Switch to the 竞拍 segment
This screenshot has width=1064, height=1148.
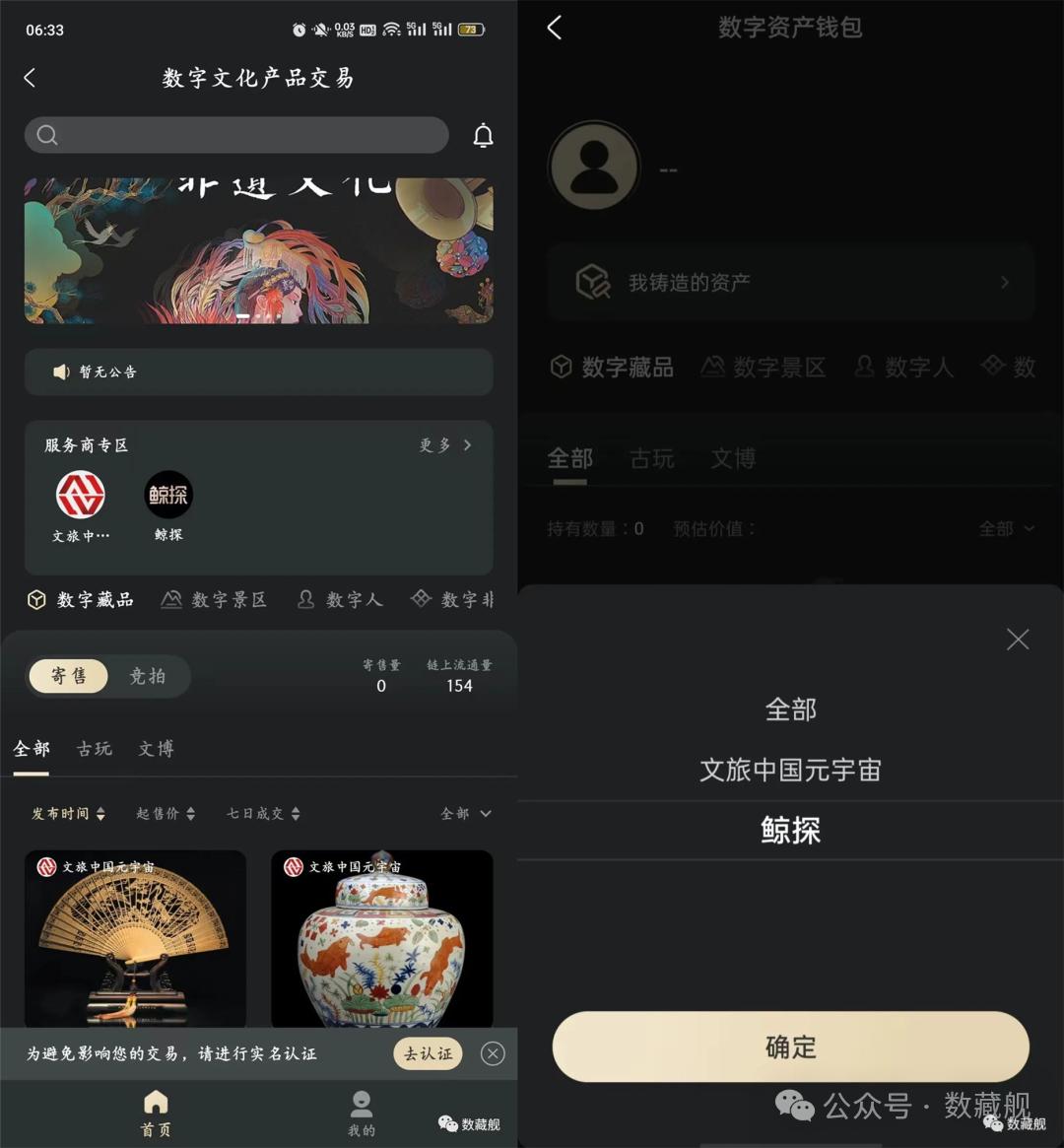pyautogui.click(x=148, y=676)
